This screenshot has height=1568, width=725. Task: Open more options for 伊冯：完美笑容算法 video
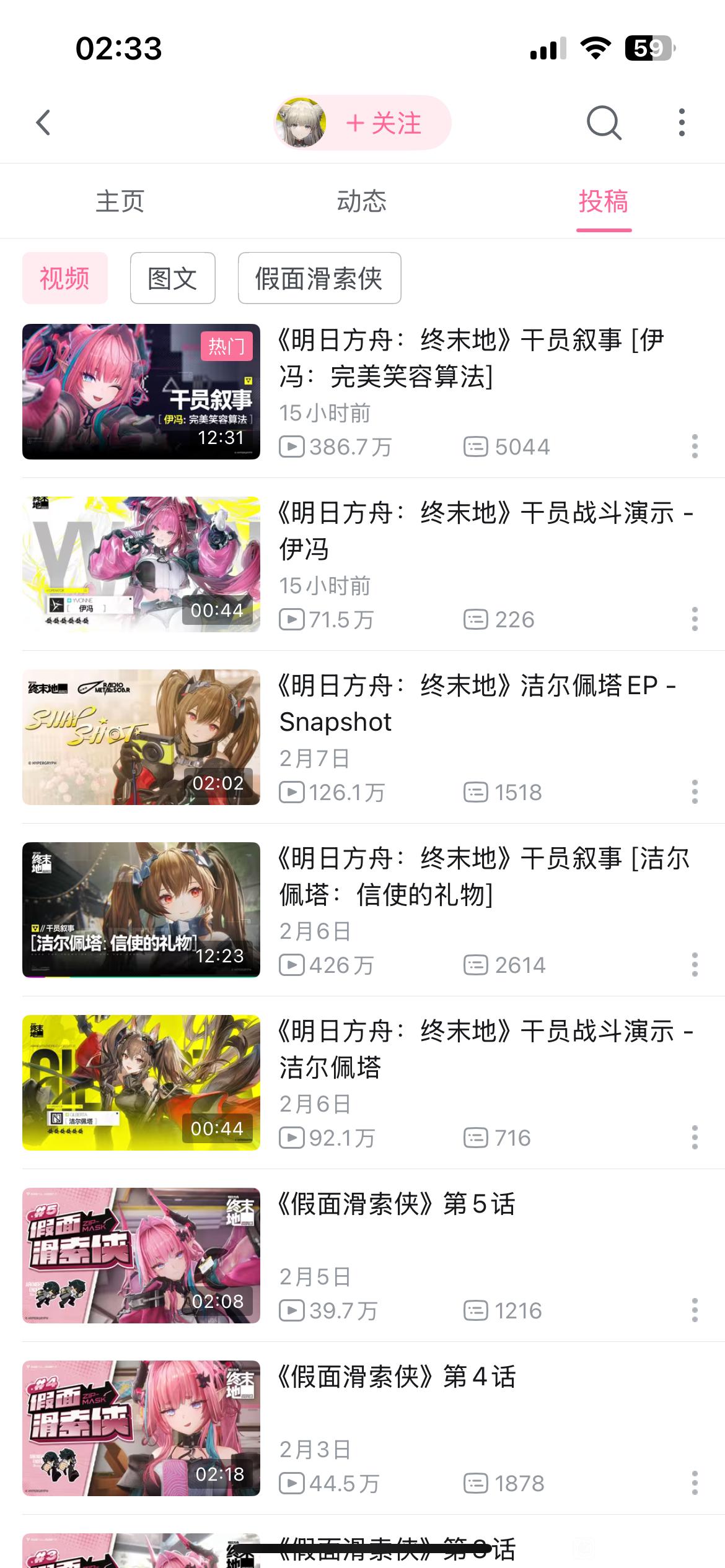[x=695, y=446]
